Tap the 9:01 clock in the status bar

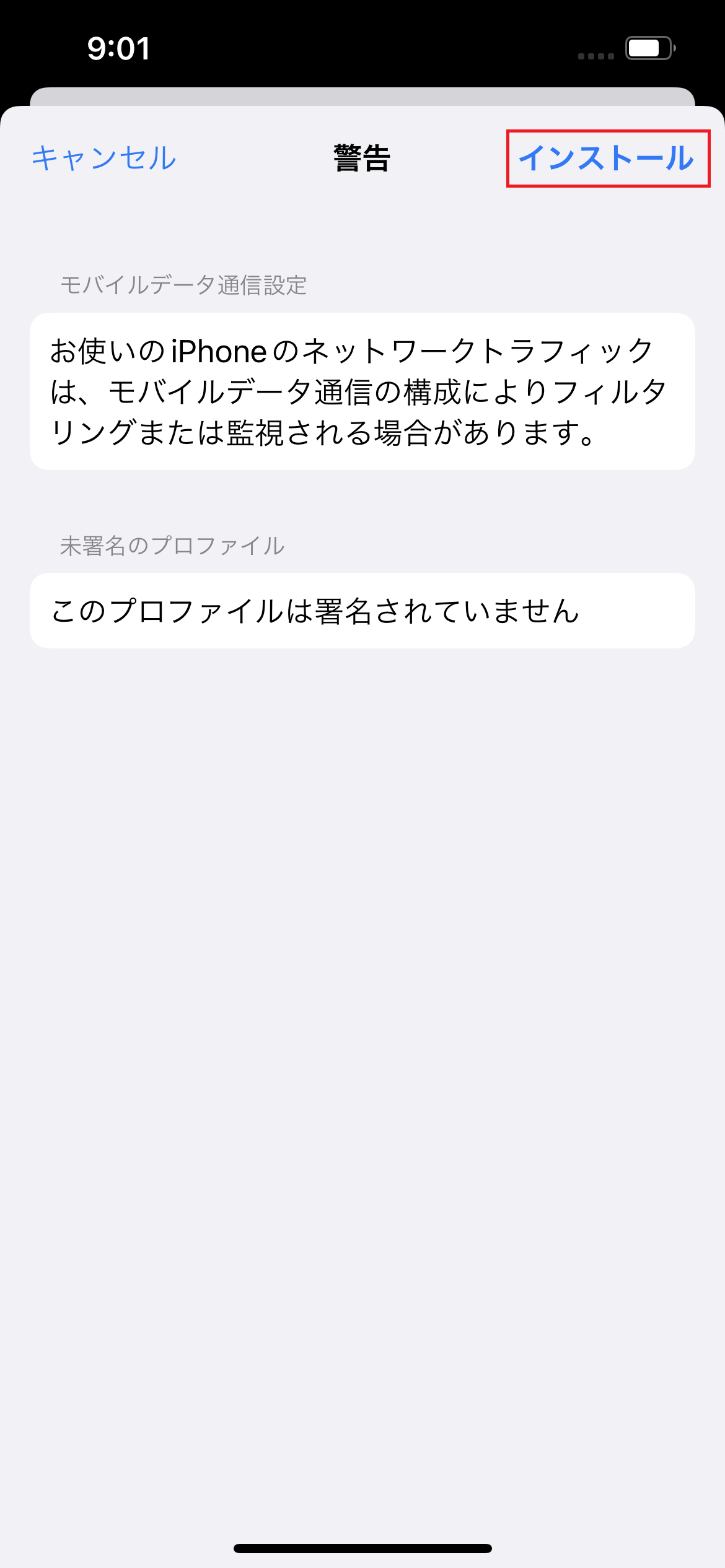119,46
